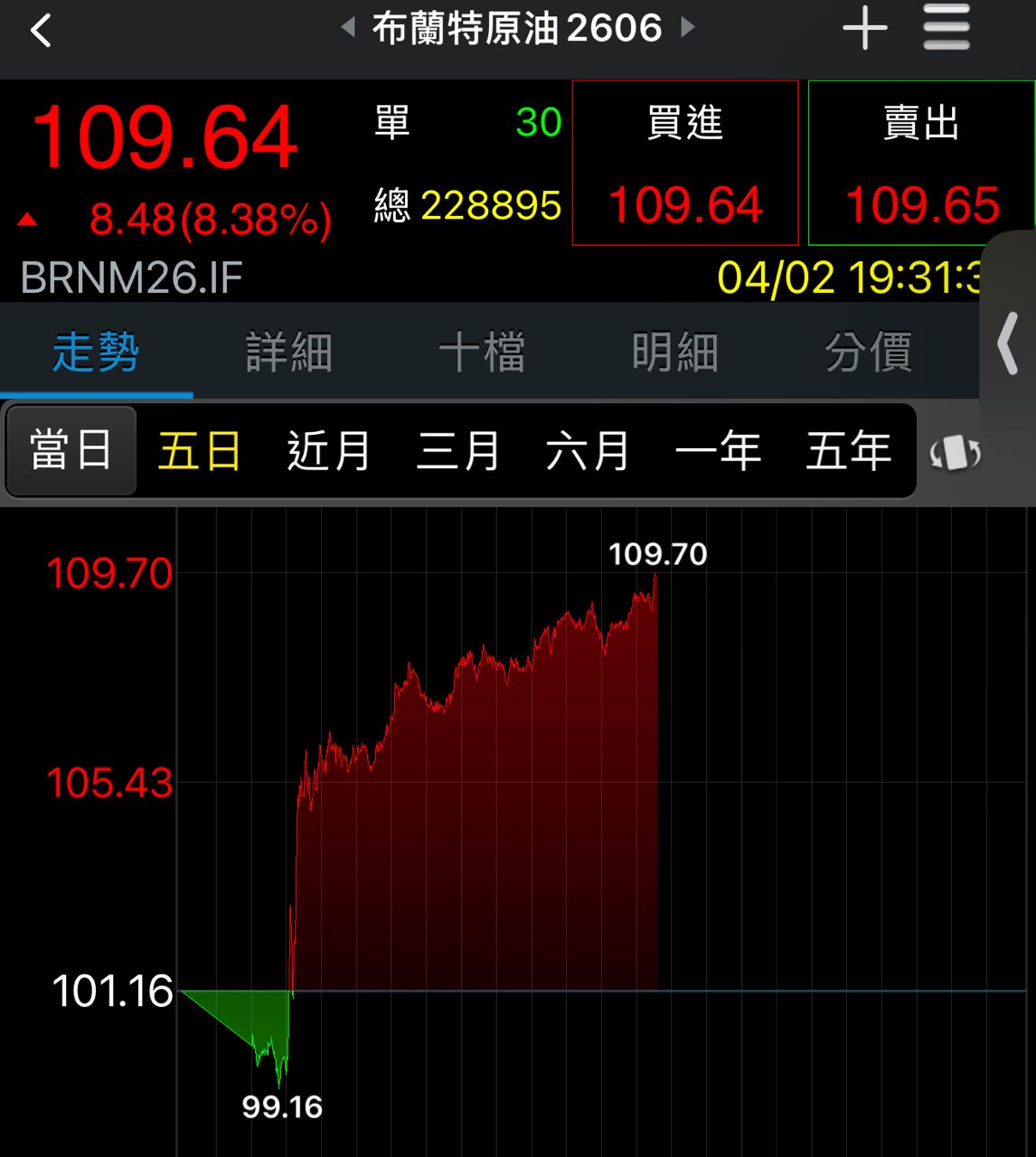This screenshot has height=1157, width=1036.
Task: View the 明細 tab
Action: click(675, 352)
